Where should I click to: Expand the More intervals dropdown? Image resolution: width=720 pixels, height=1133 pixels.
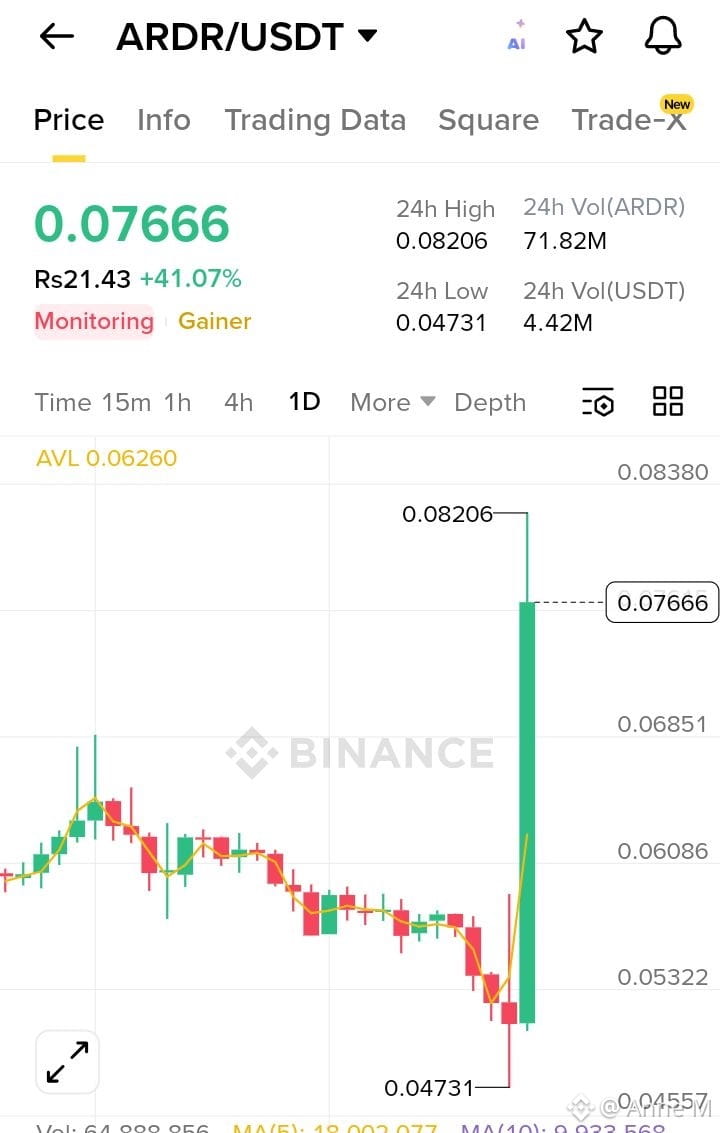(x=393, y=402)
